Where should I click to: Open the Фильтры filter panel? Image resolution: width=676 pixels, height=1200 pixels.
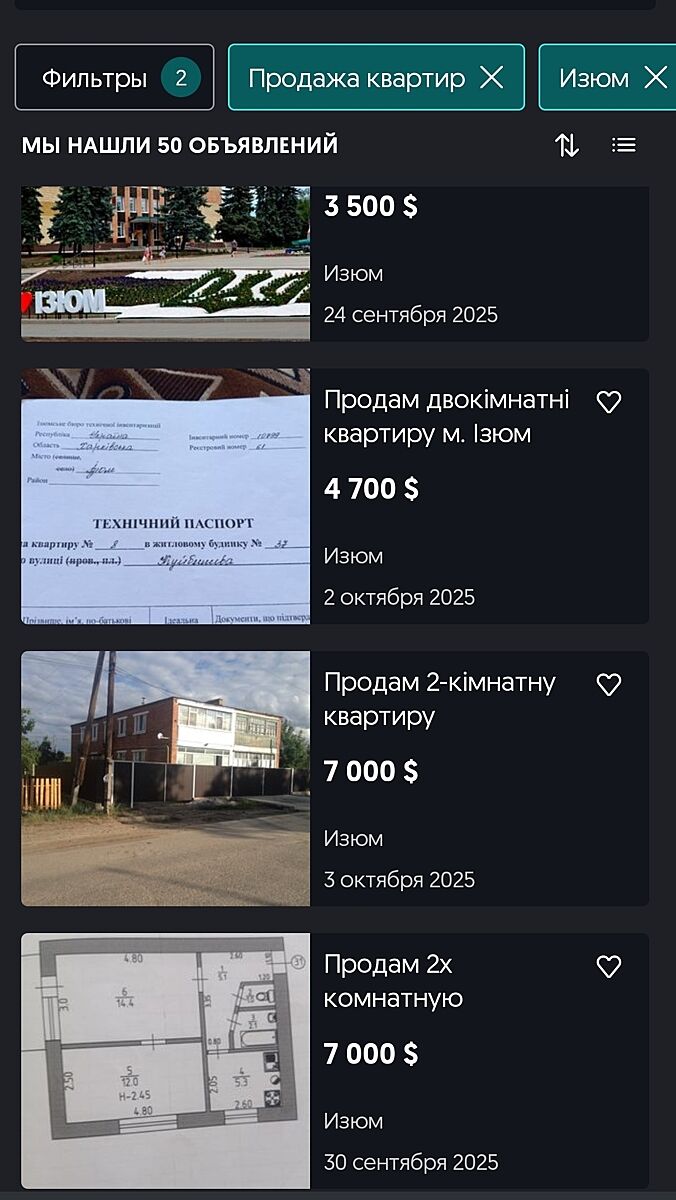click(x=114, y=77)
